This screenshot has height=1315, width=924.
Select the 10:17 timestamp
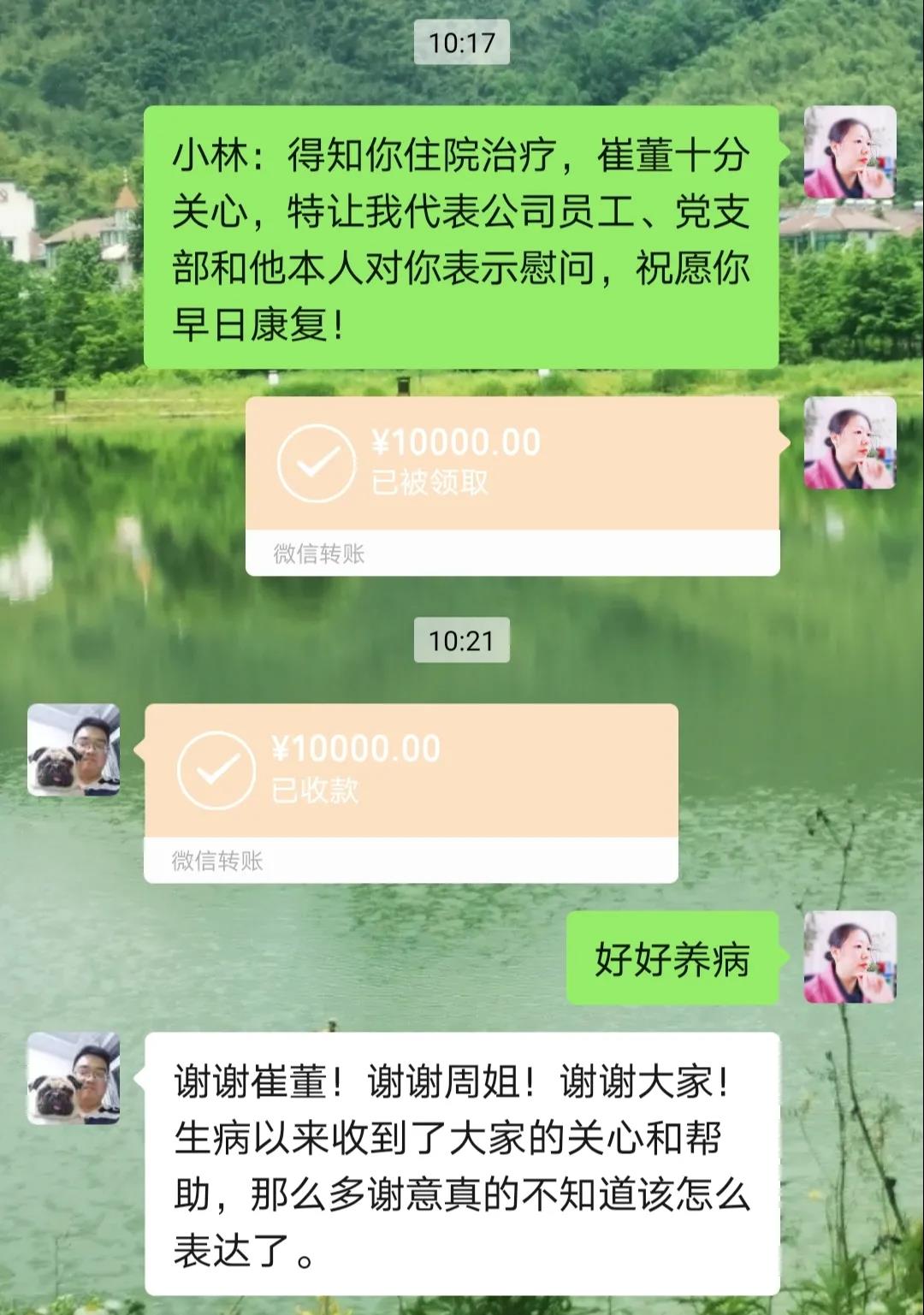point(462,44)
